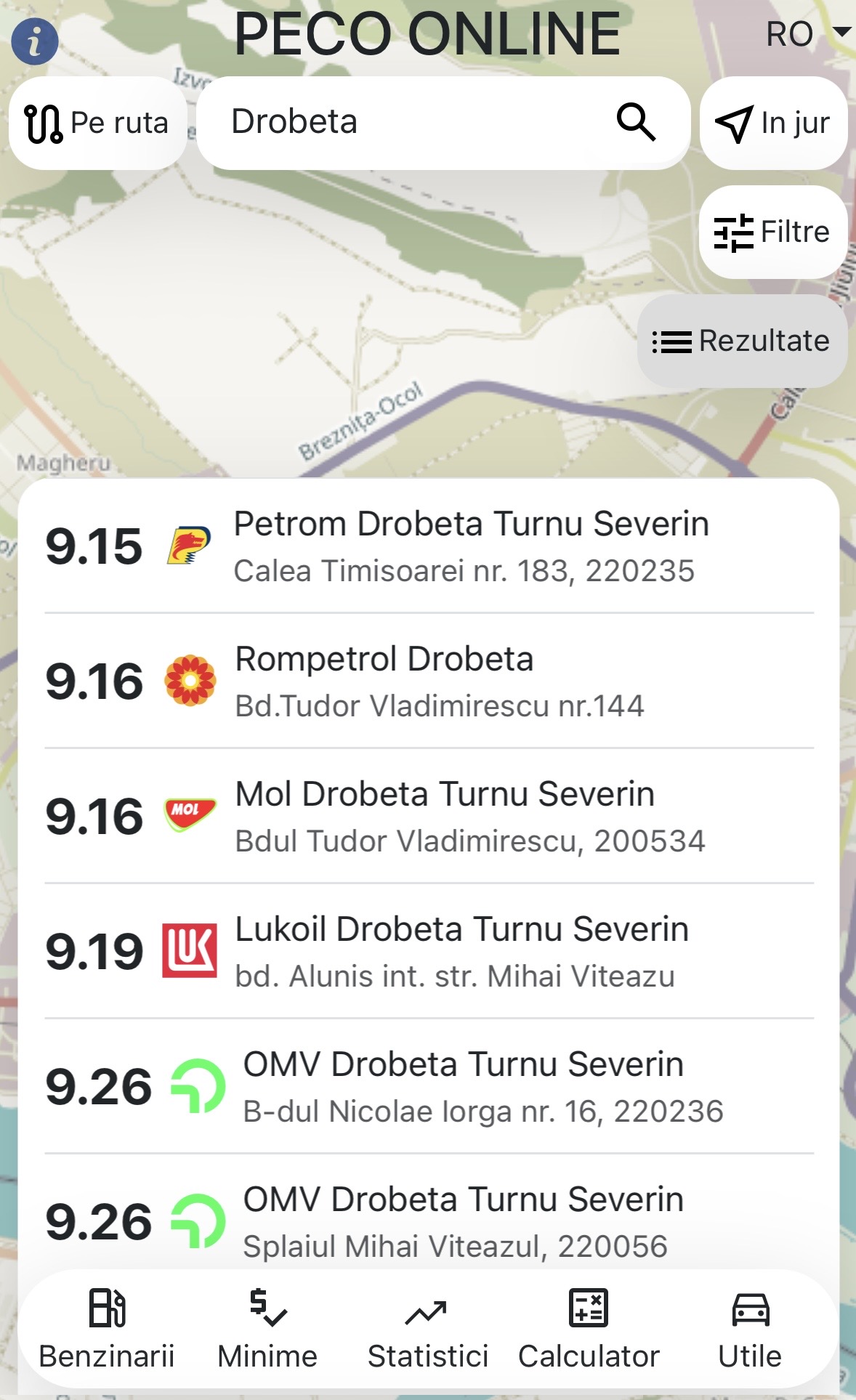Open the RO language dropdown
This screenshot has height=1400, width=856.
[807, 34]
